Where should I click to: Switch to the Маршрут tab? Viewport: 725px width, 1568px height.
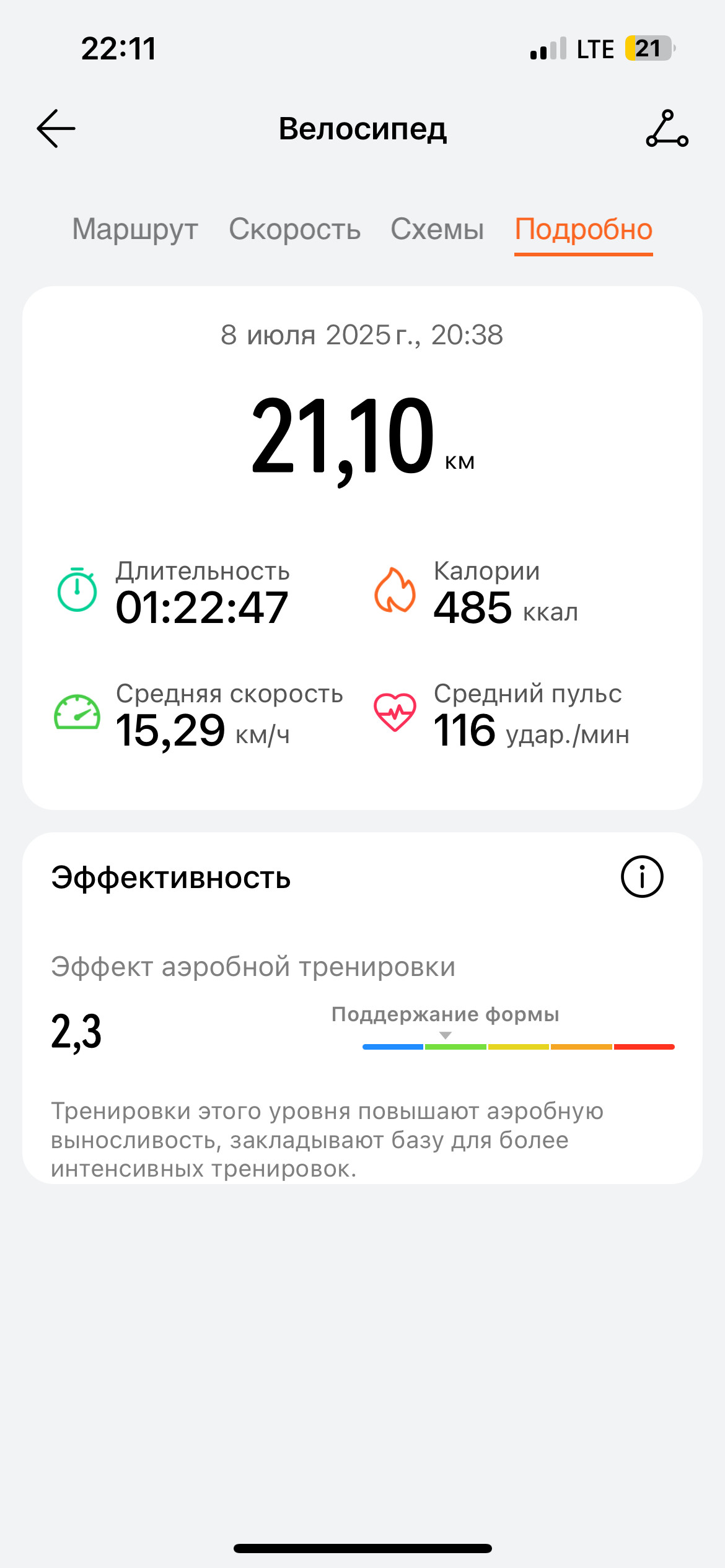point(135,229)
